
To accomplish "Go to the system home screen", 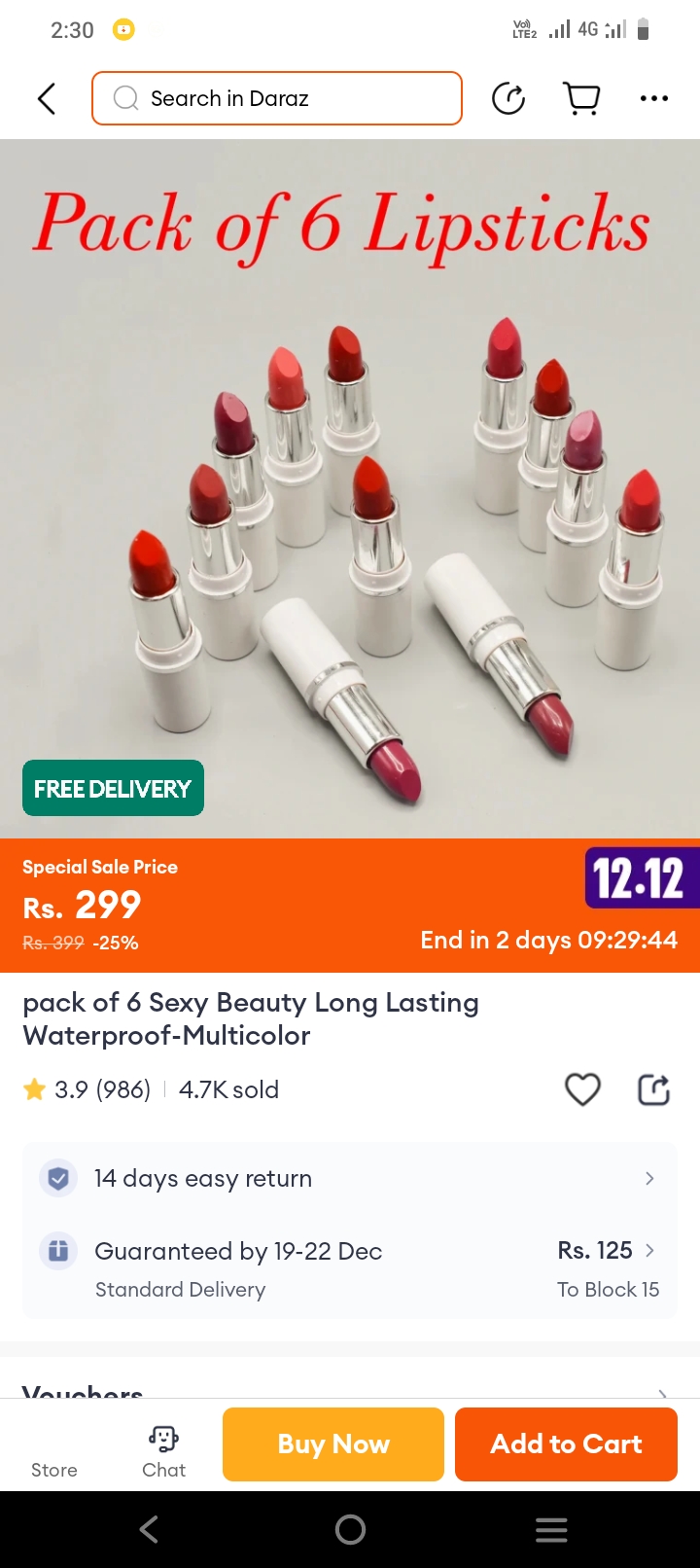I will coord(350,1530).
